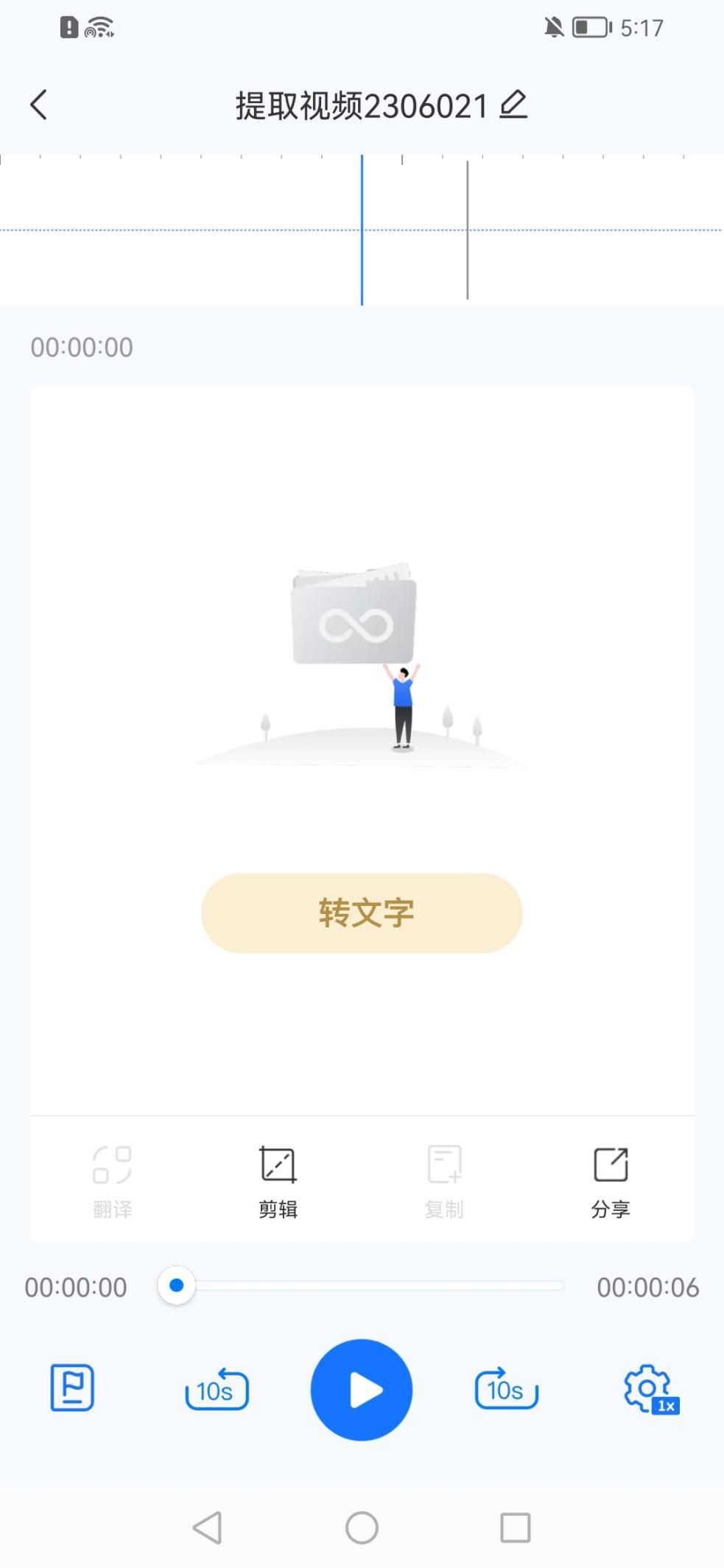Rewind playback by 10 seconds
724x1568 pixels.
pos(217,1390)
